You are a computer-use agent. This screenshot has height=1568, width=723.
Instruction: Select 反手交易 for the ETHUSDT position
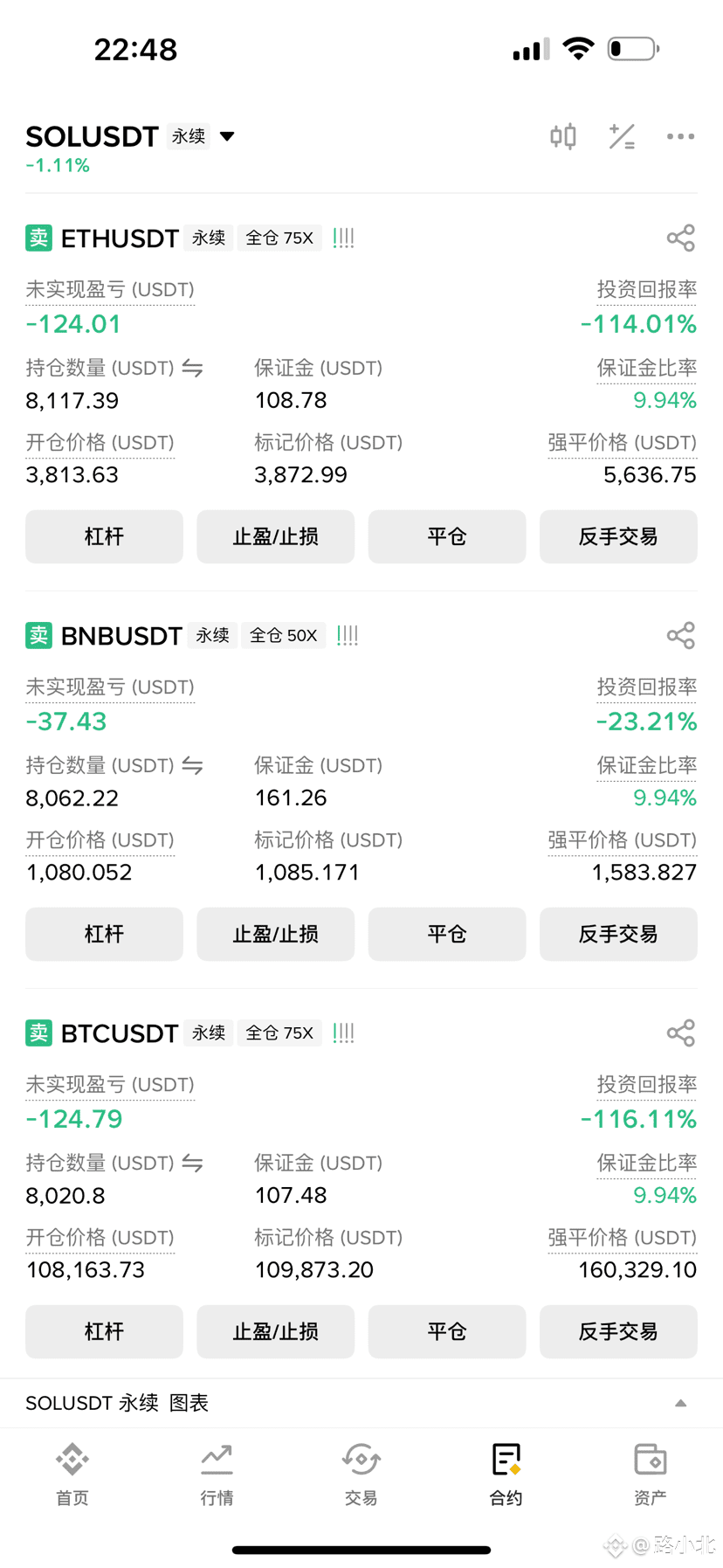coord(618,536)
